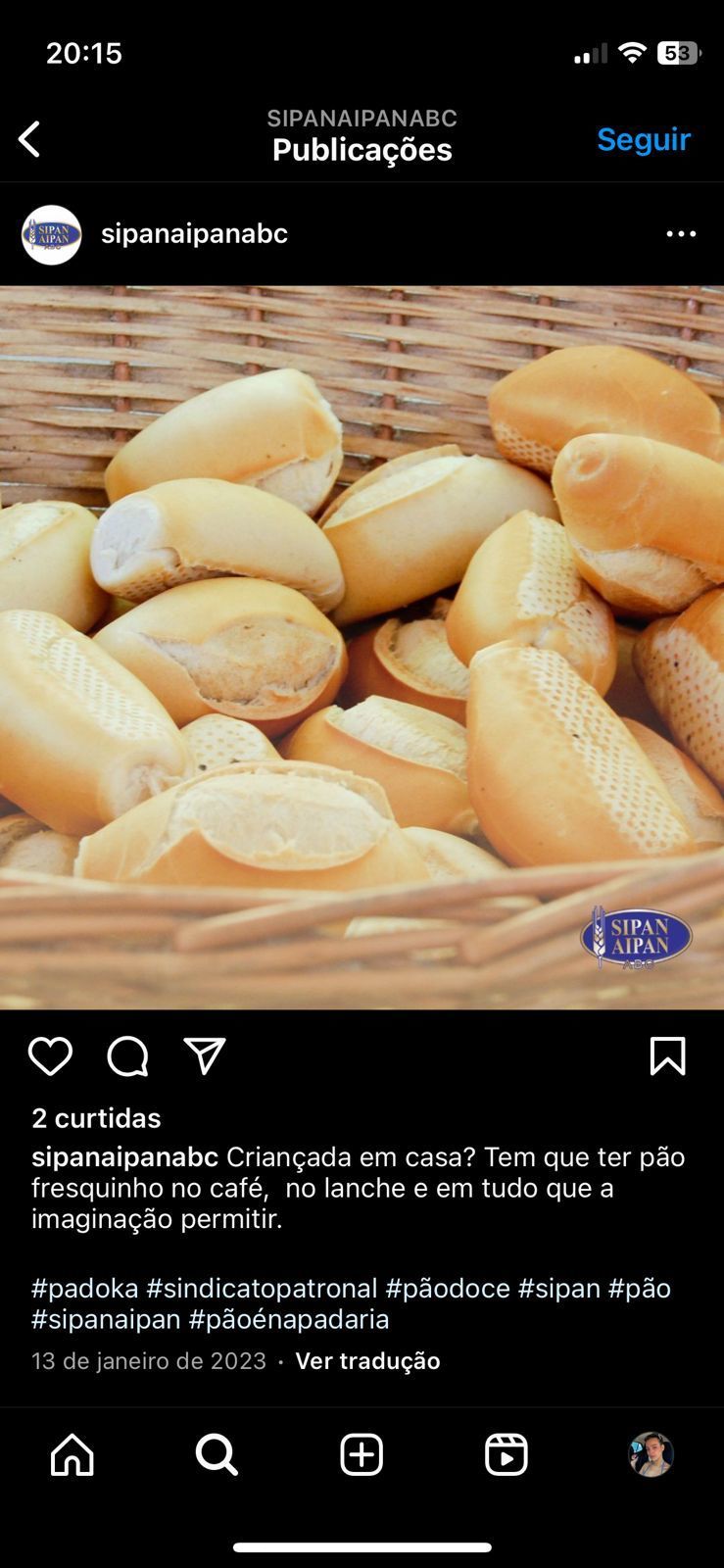
Task: Open comments on the bread post
Action: click(127, 1056)
